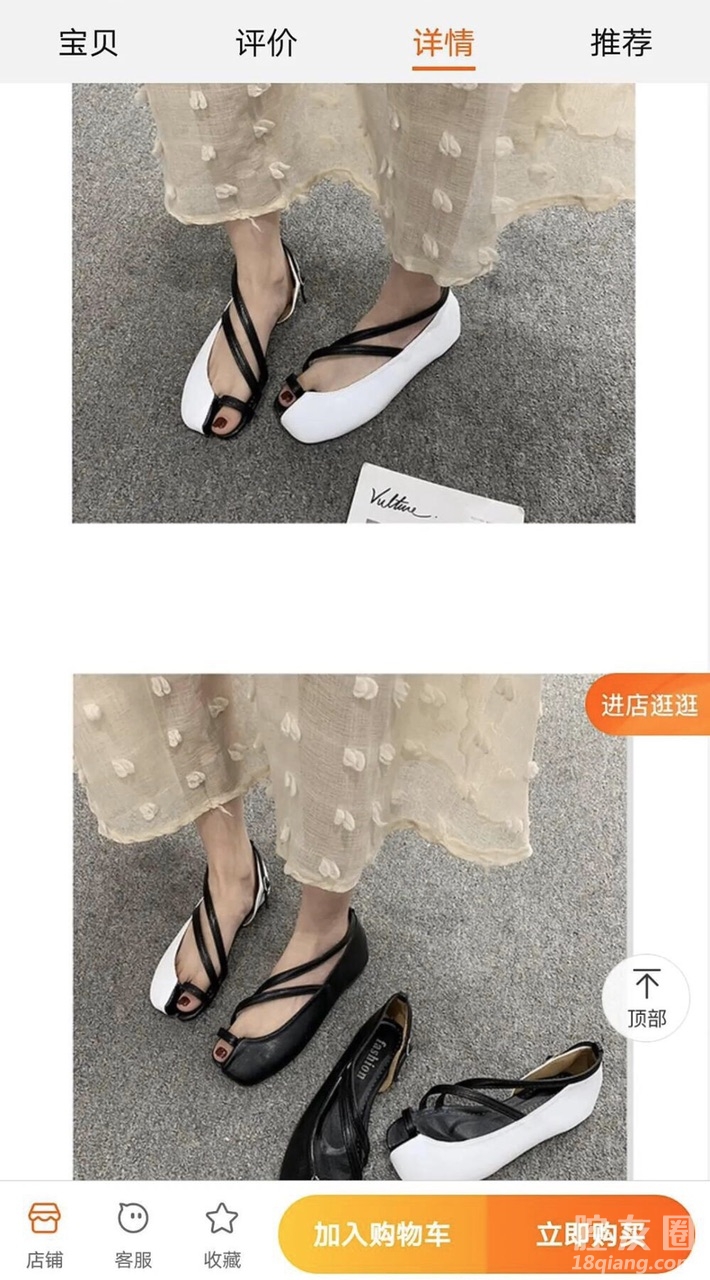Screen dimensions: 710x1280
Task: Switch to the 宝贝 tab
Action: coord(88,43)
